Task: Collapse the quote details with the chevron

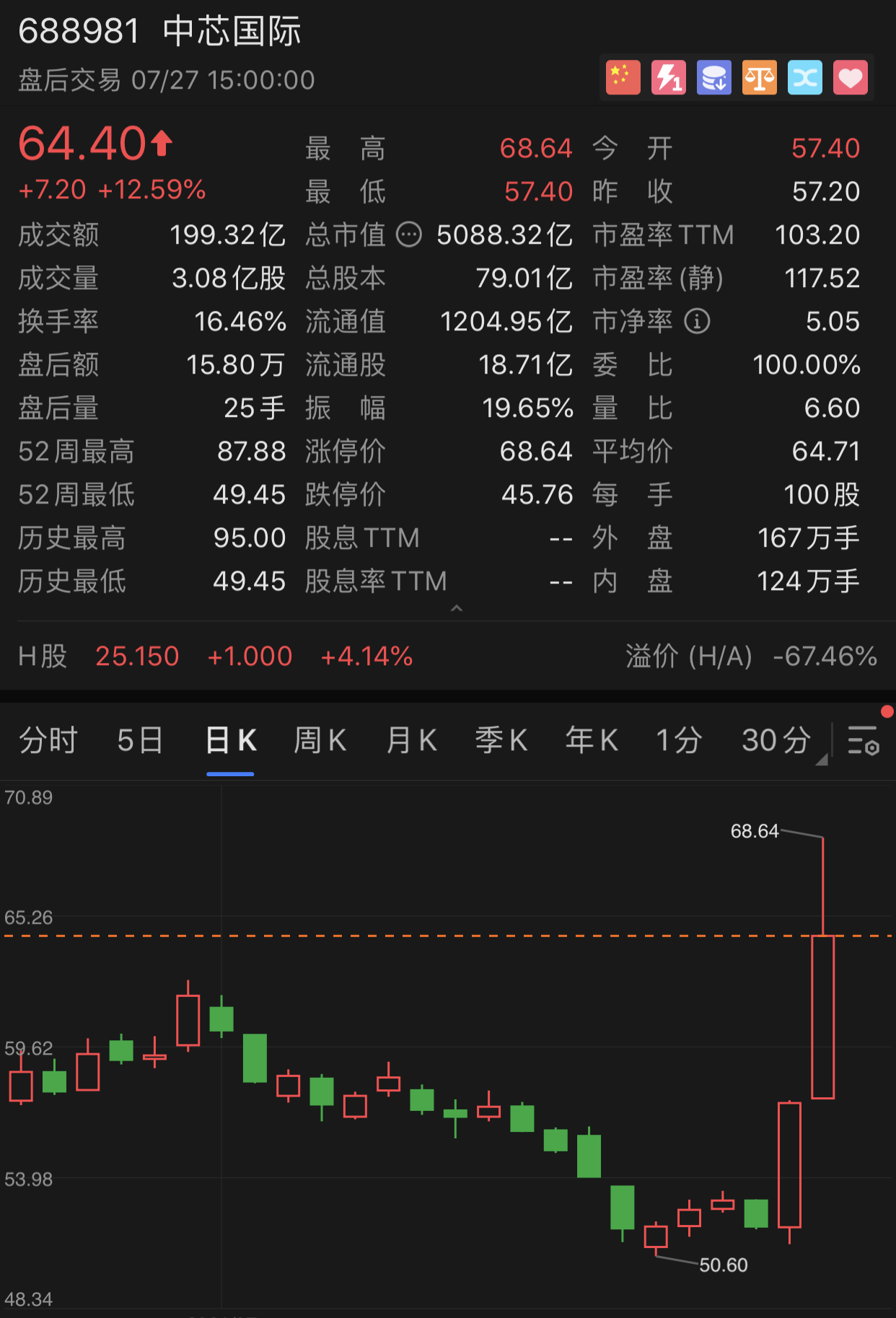Action: pyautogui.click(x=456, y=610)
